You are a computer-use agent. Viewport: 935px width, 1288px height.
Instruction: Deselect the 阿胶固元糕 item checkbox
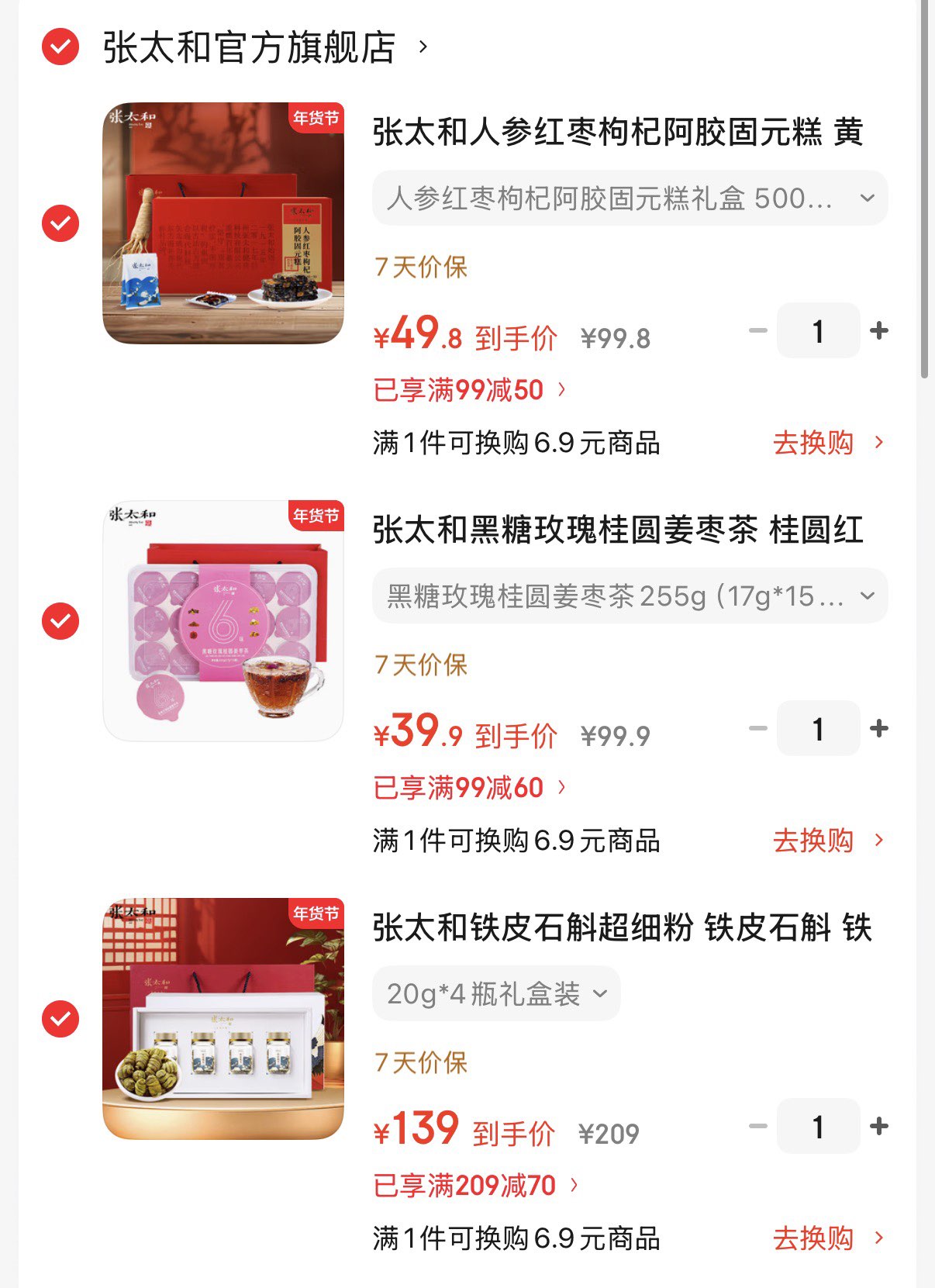point(60,223)
